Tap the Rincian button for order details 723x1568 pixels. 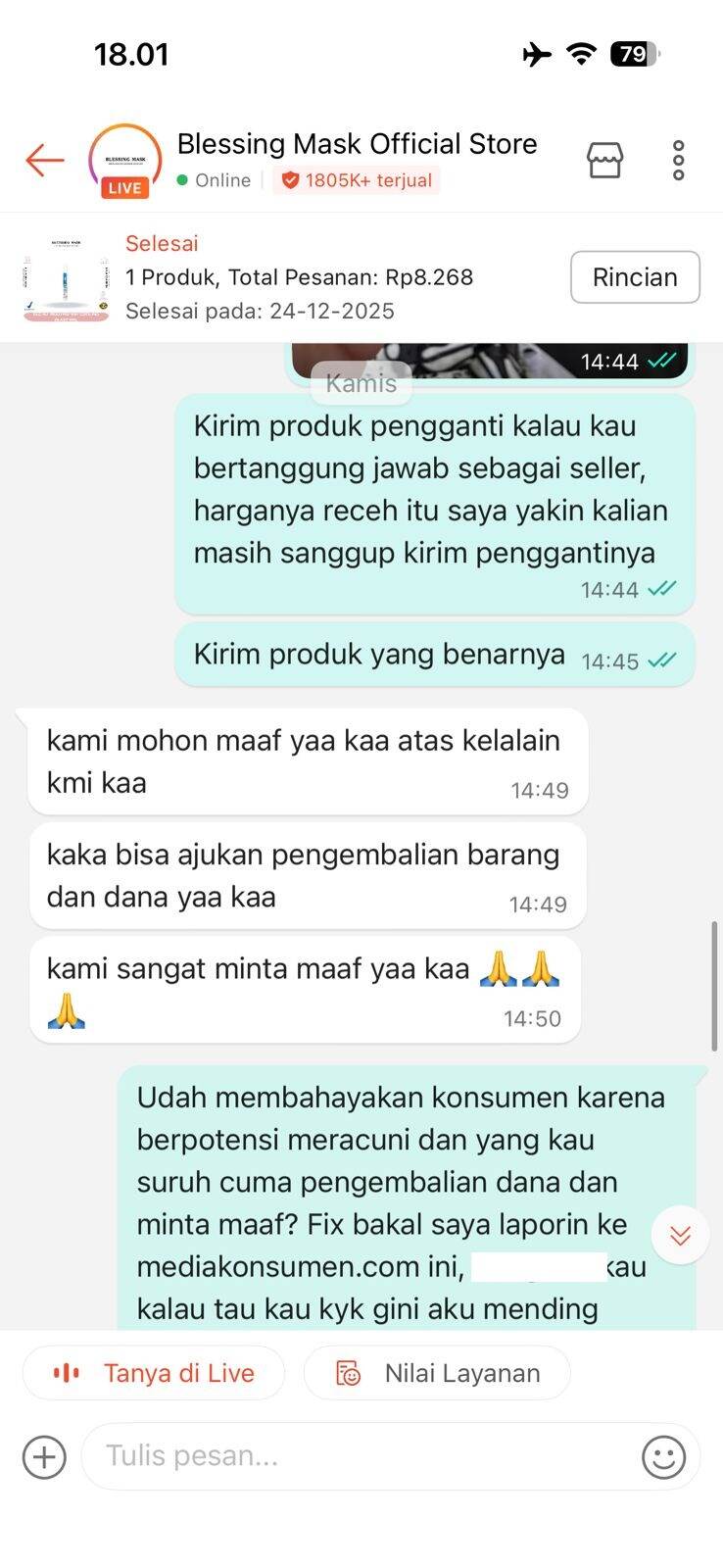(635, 277)
